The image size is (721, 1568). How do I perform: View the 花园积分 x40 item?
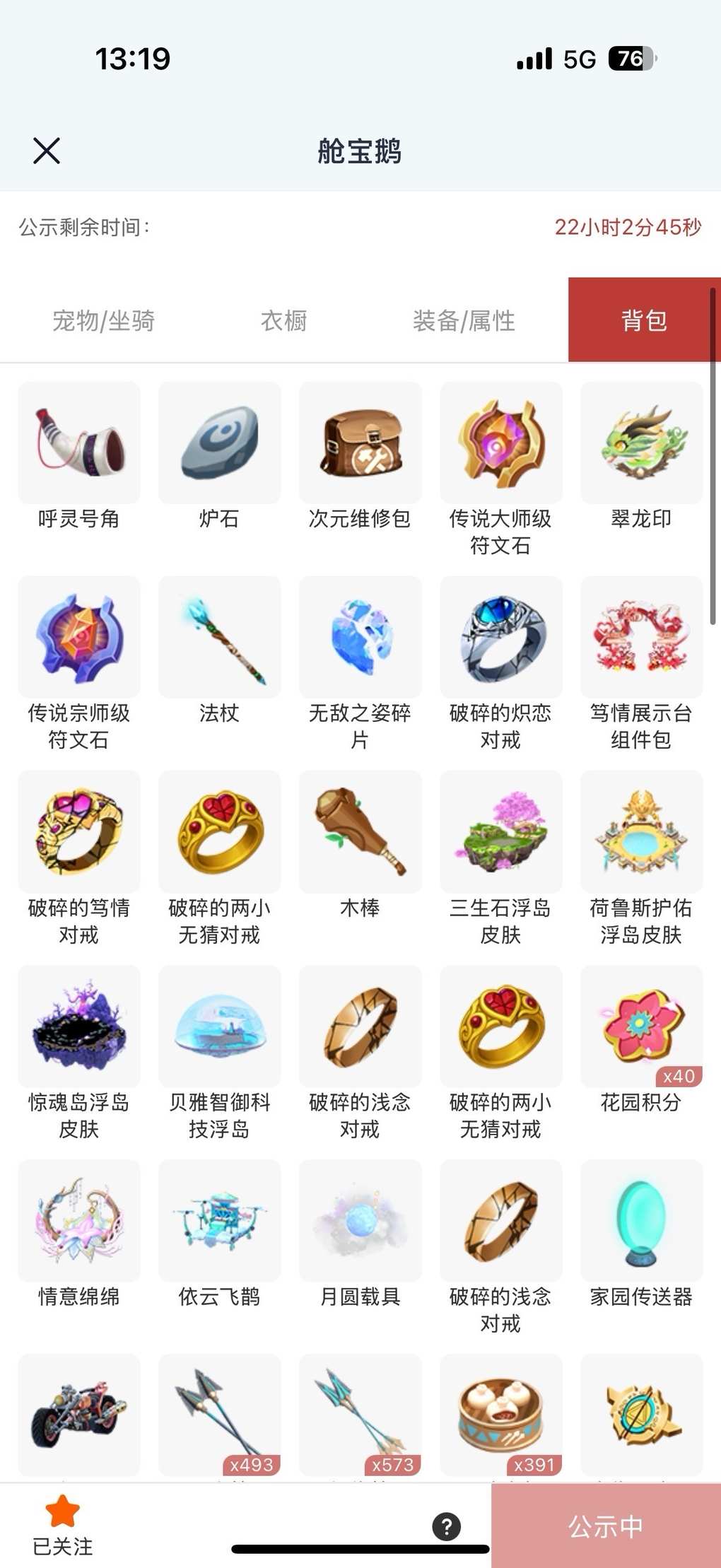642,1026
